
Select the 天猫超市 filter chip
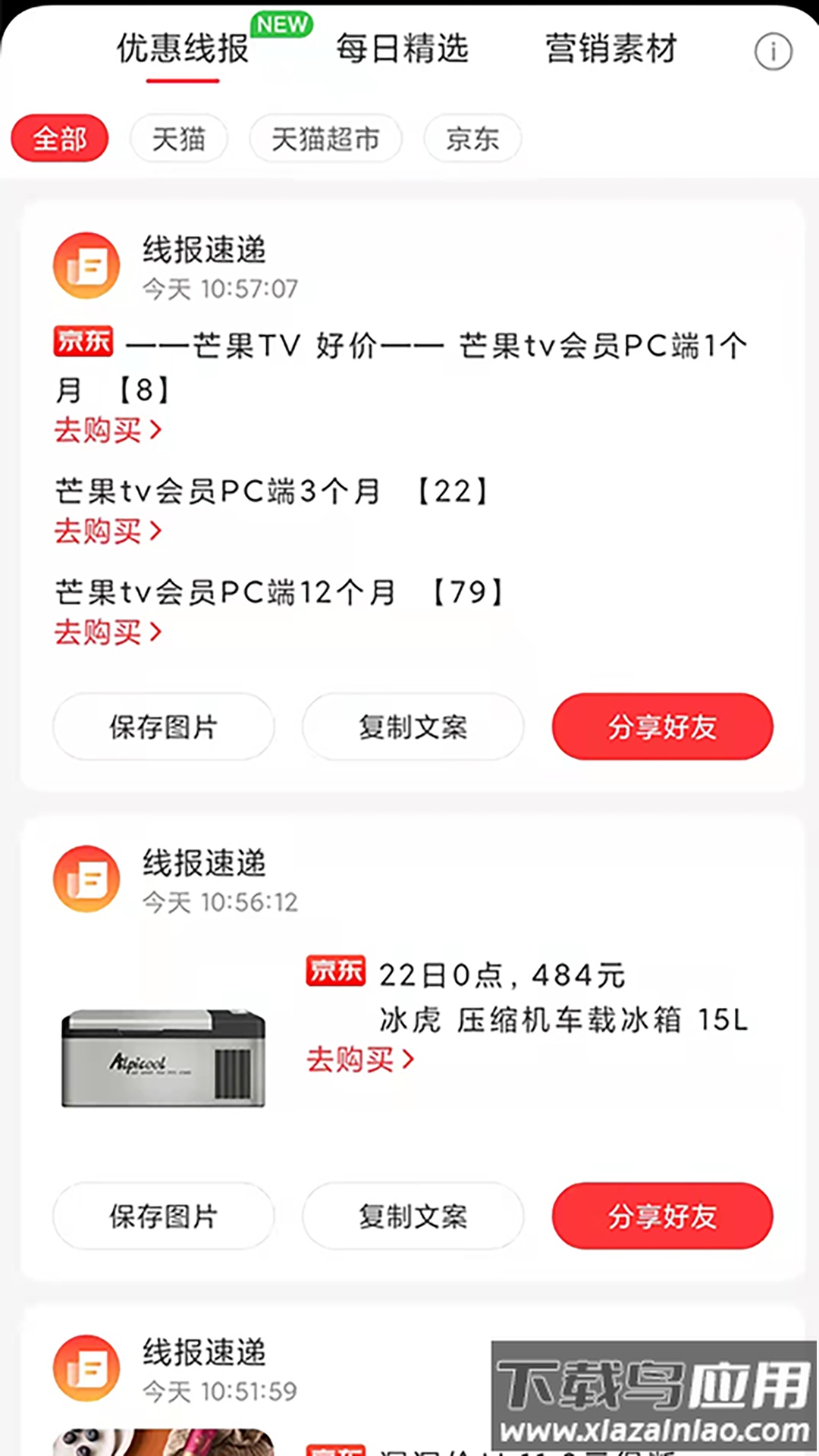[325, 139]
